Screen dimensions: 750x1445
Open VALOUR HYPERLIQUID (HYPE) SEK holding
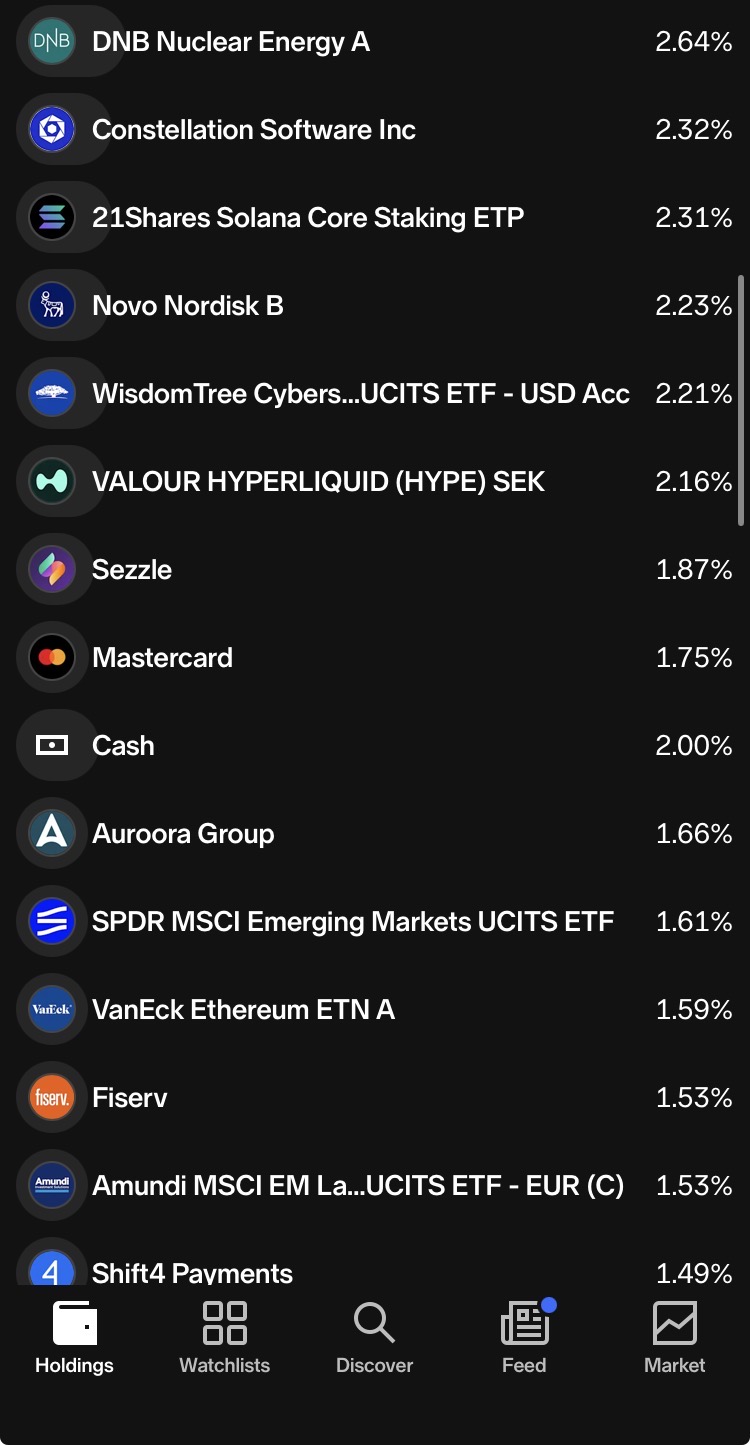coord(375,482)
